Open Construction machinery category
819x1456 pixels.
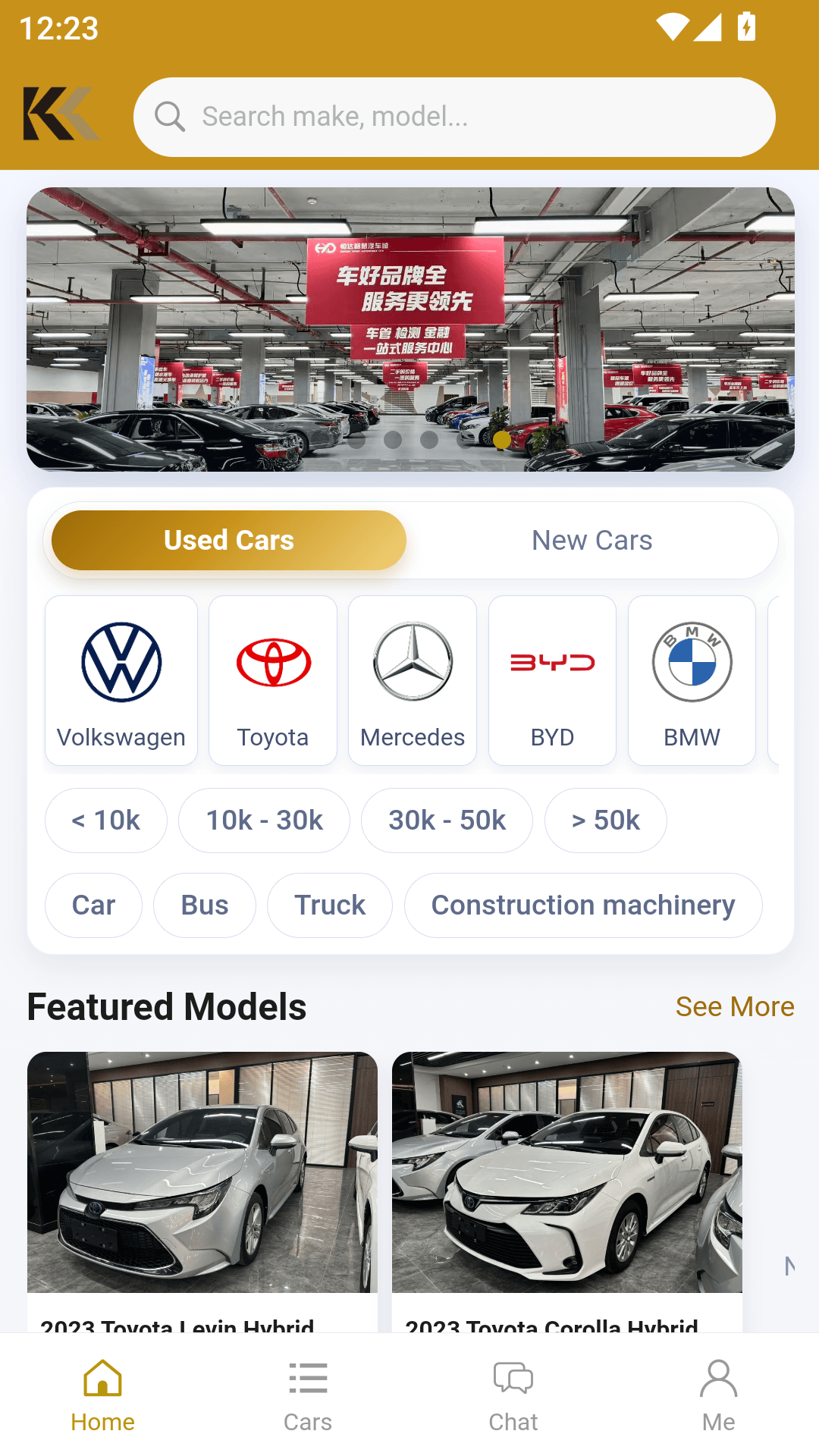click(583, 905)
